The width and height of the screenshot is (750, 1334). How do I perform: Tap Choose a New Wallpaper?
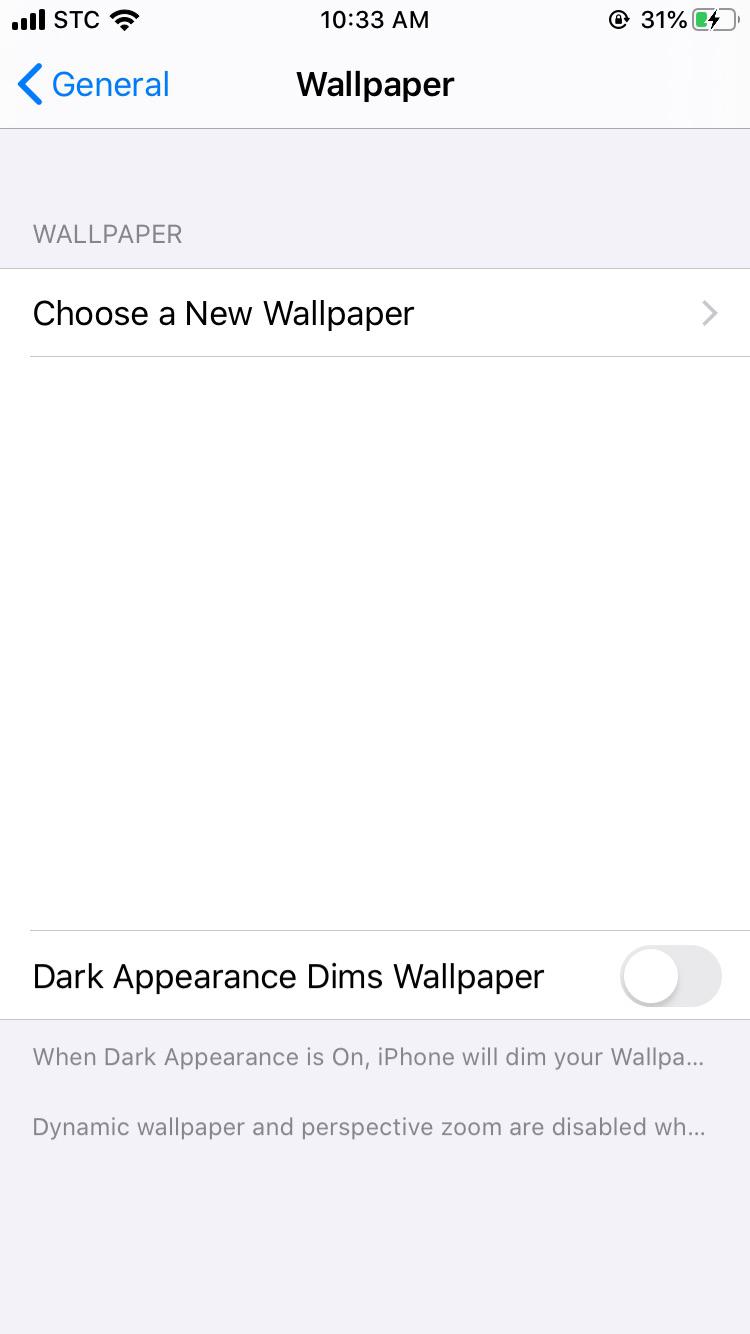222,313
